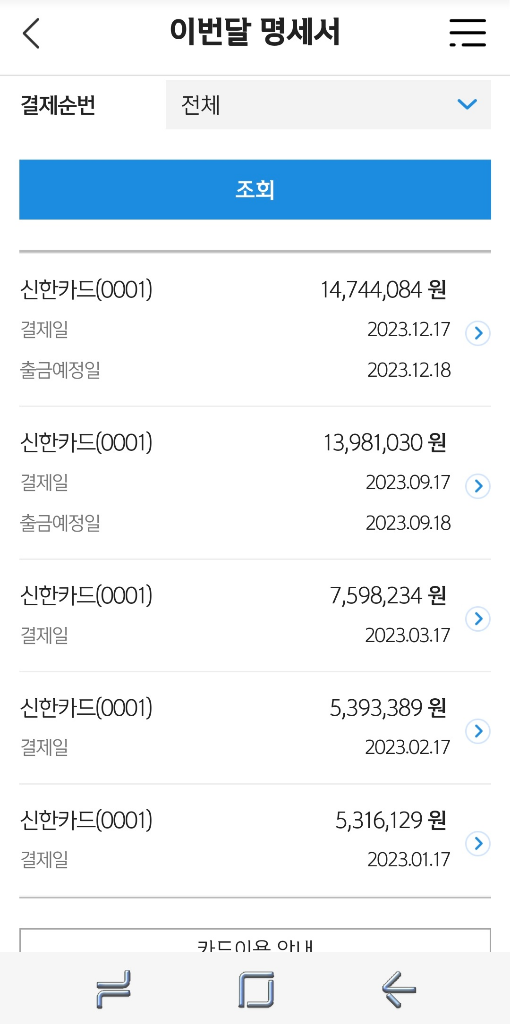Open the 14,744,084 원 statement details
Image resolution: width=510 pixels, height=1024 pixels.
(478, 333)
